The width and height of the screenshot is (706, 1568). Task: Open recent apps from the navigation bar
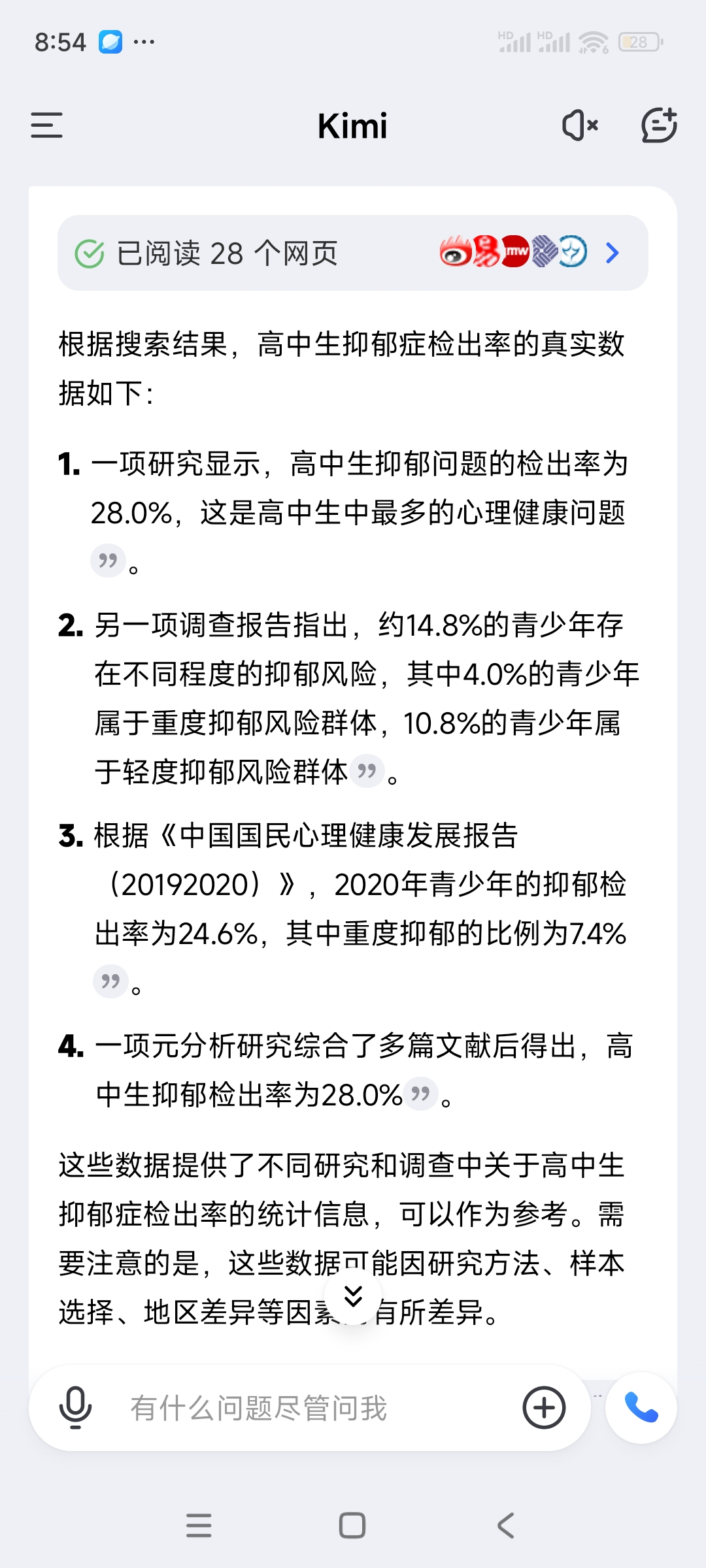click(199, 1526)
